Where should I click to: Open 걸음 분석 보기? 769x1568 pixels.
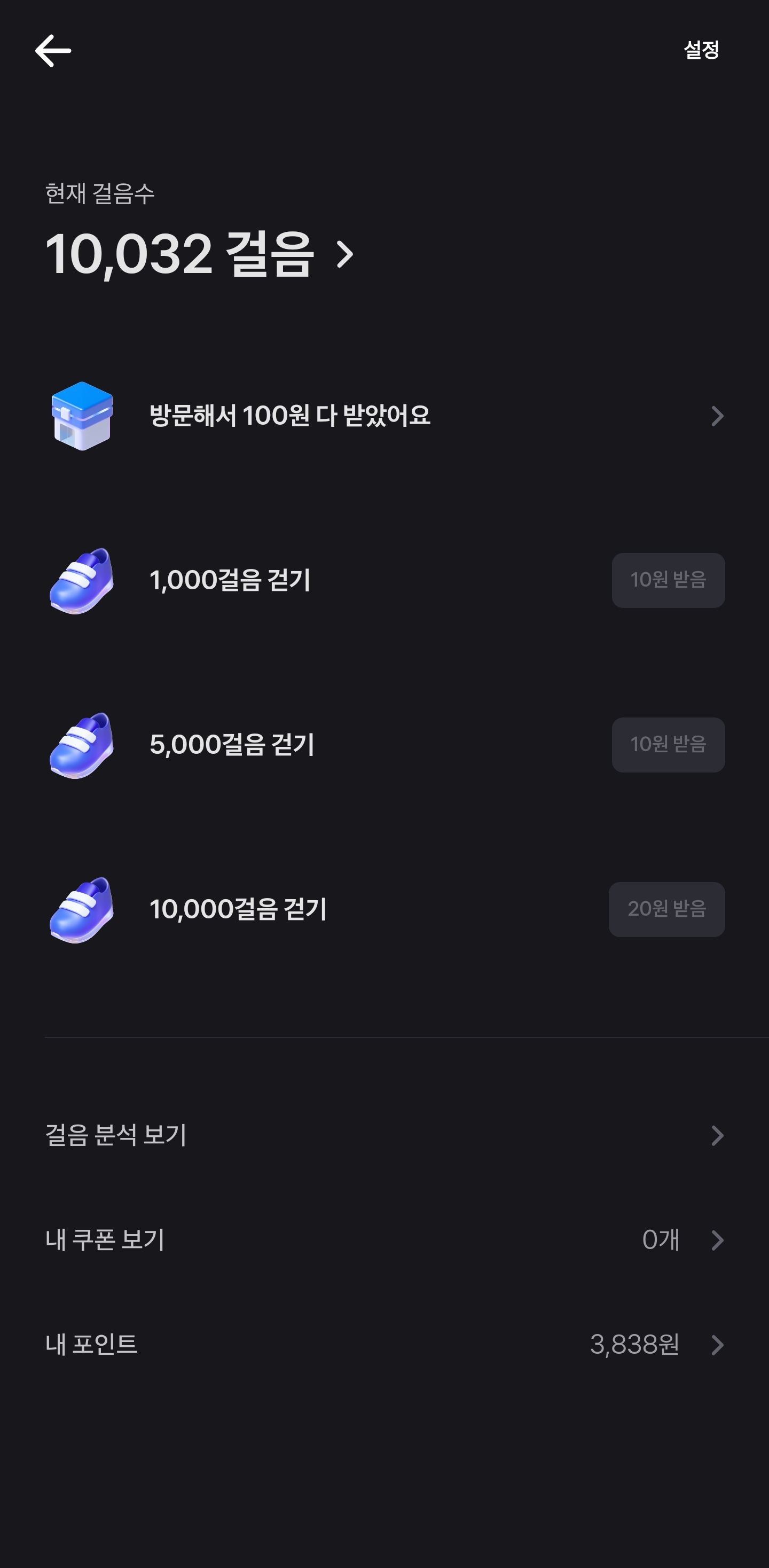click(x=384, y=1135)
